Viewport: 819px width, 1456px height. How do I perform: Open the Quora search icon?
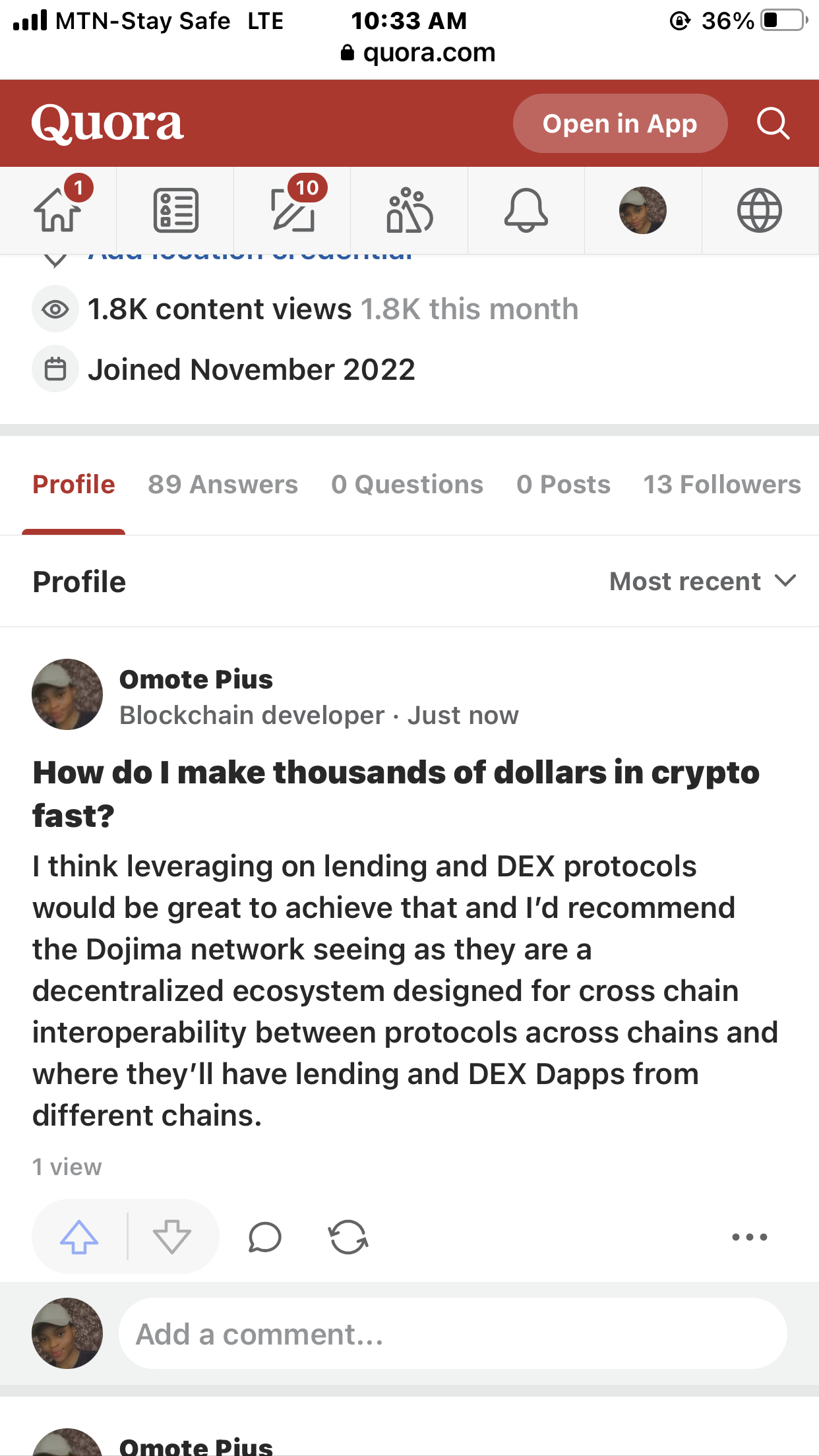point(773,123)
